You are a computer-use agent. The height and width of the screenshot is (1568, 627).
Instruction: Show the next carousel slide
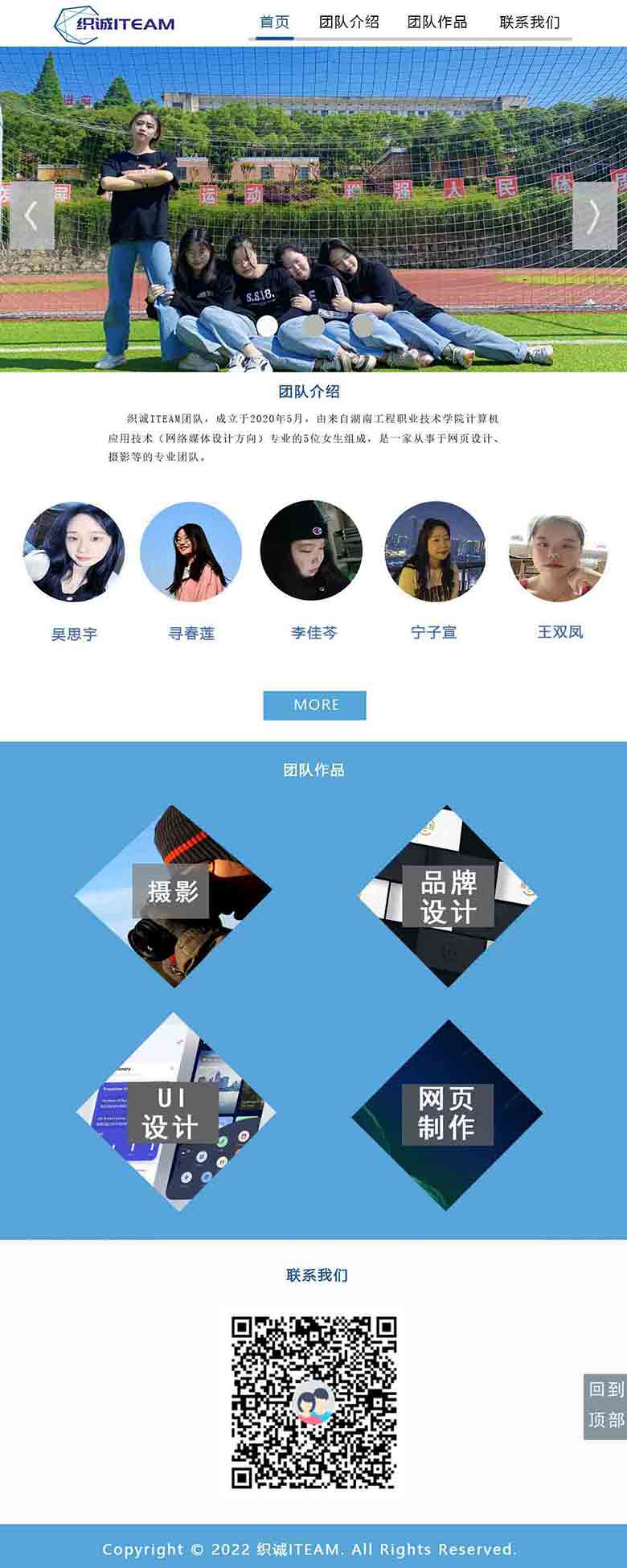(x=594, y=215)
